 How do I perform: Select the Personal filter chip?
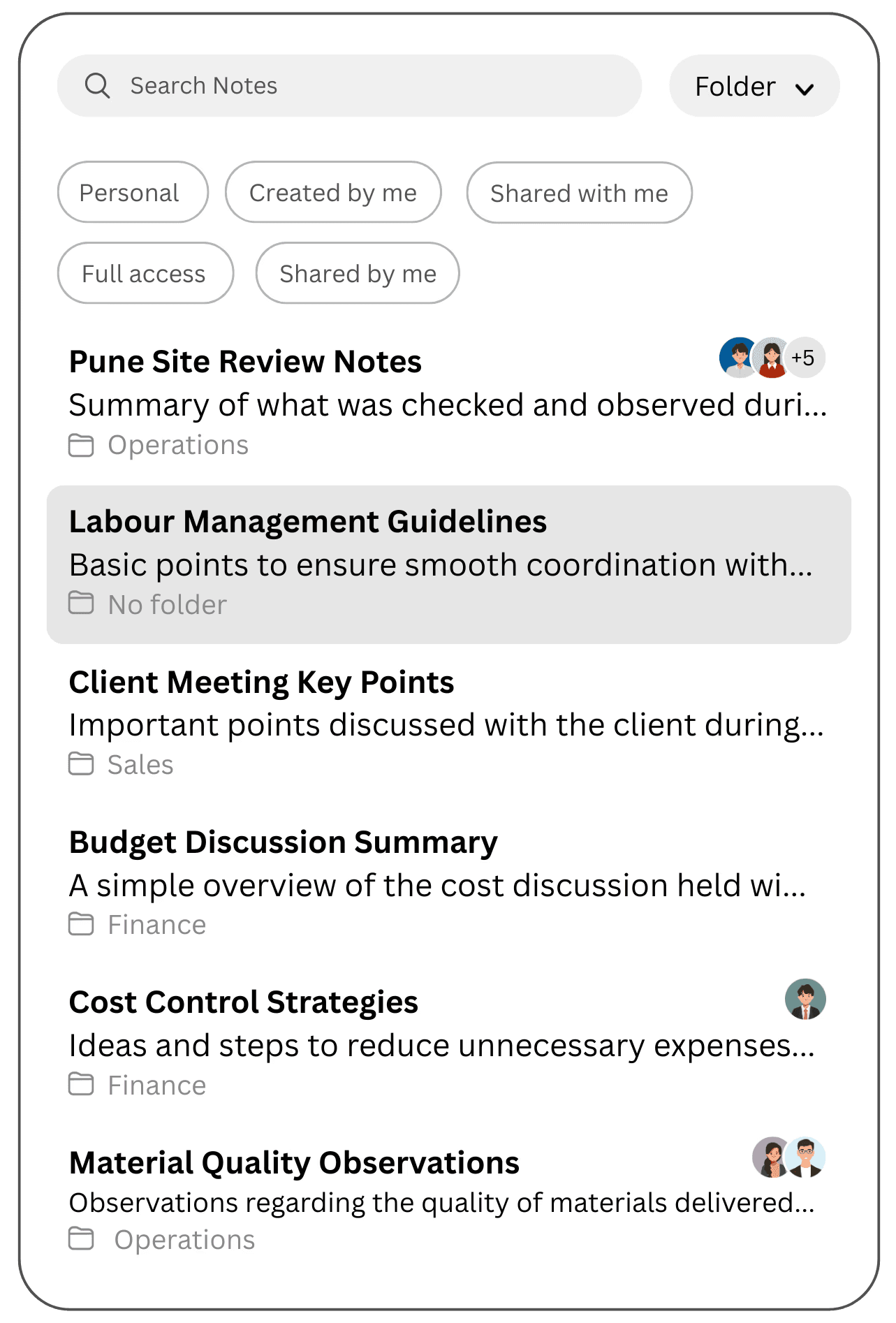click(x=133, y=192)
